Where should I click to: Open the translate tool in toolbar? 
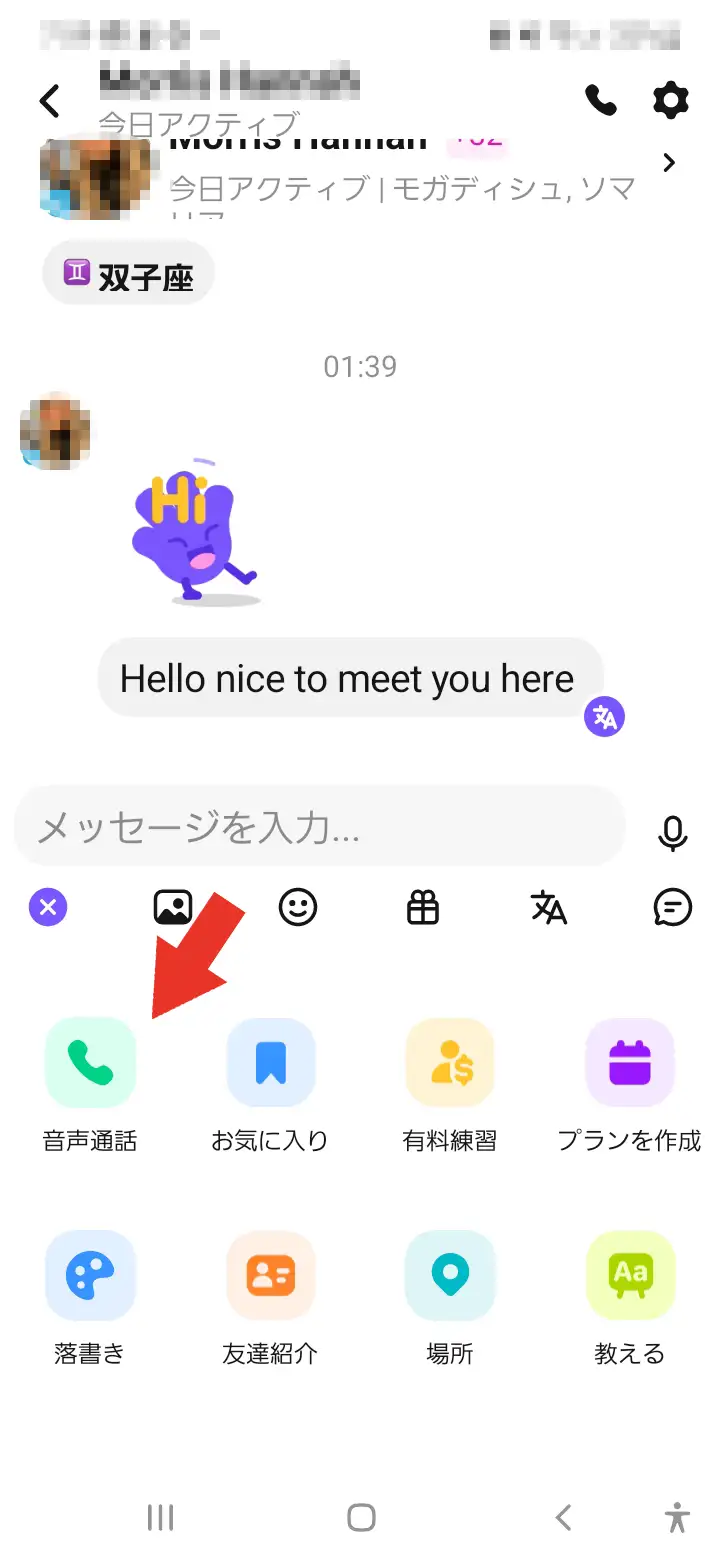pos(548,908)
